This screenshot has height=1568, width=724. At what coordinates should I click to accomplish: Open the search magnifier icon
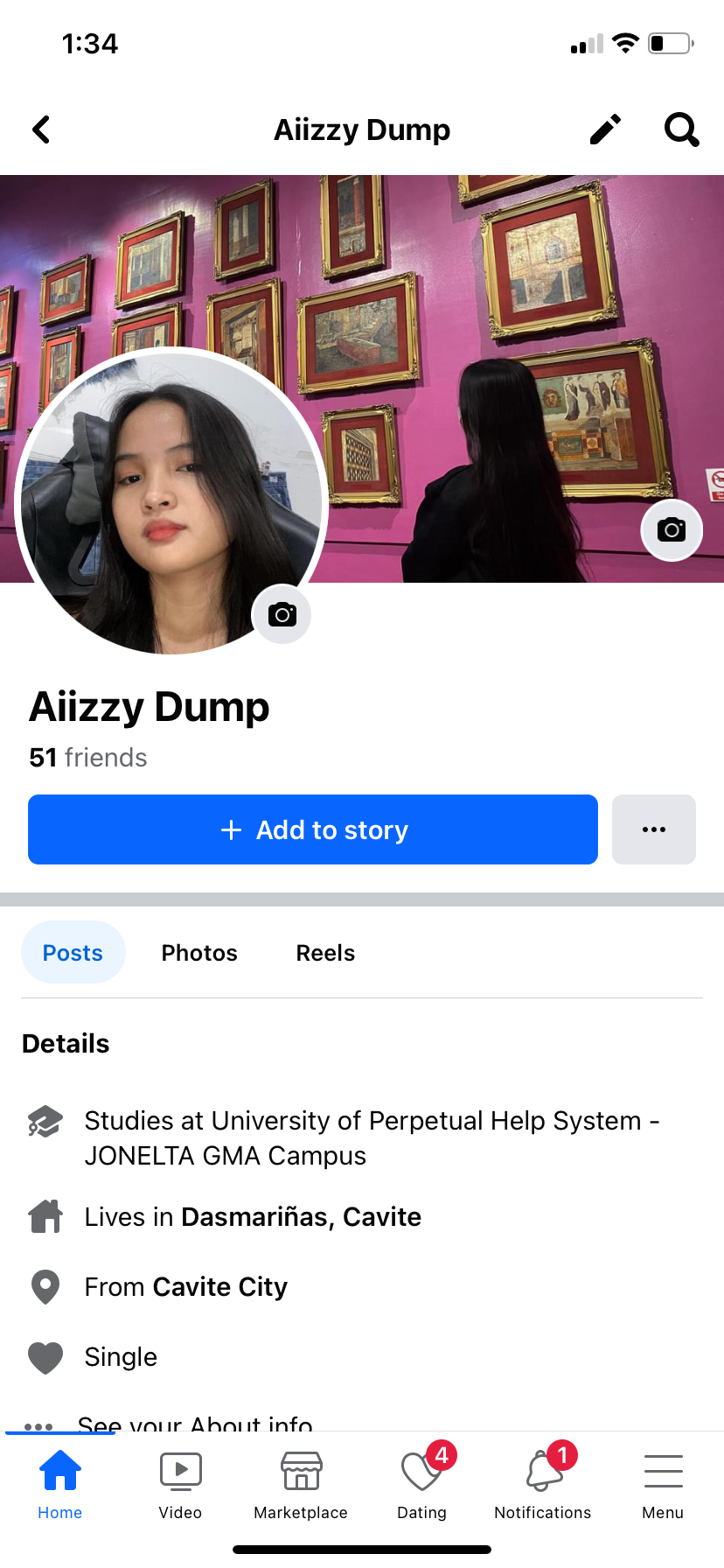tap(681, 129)
